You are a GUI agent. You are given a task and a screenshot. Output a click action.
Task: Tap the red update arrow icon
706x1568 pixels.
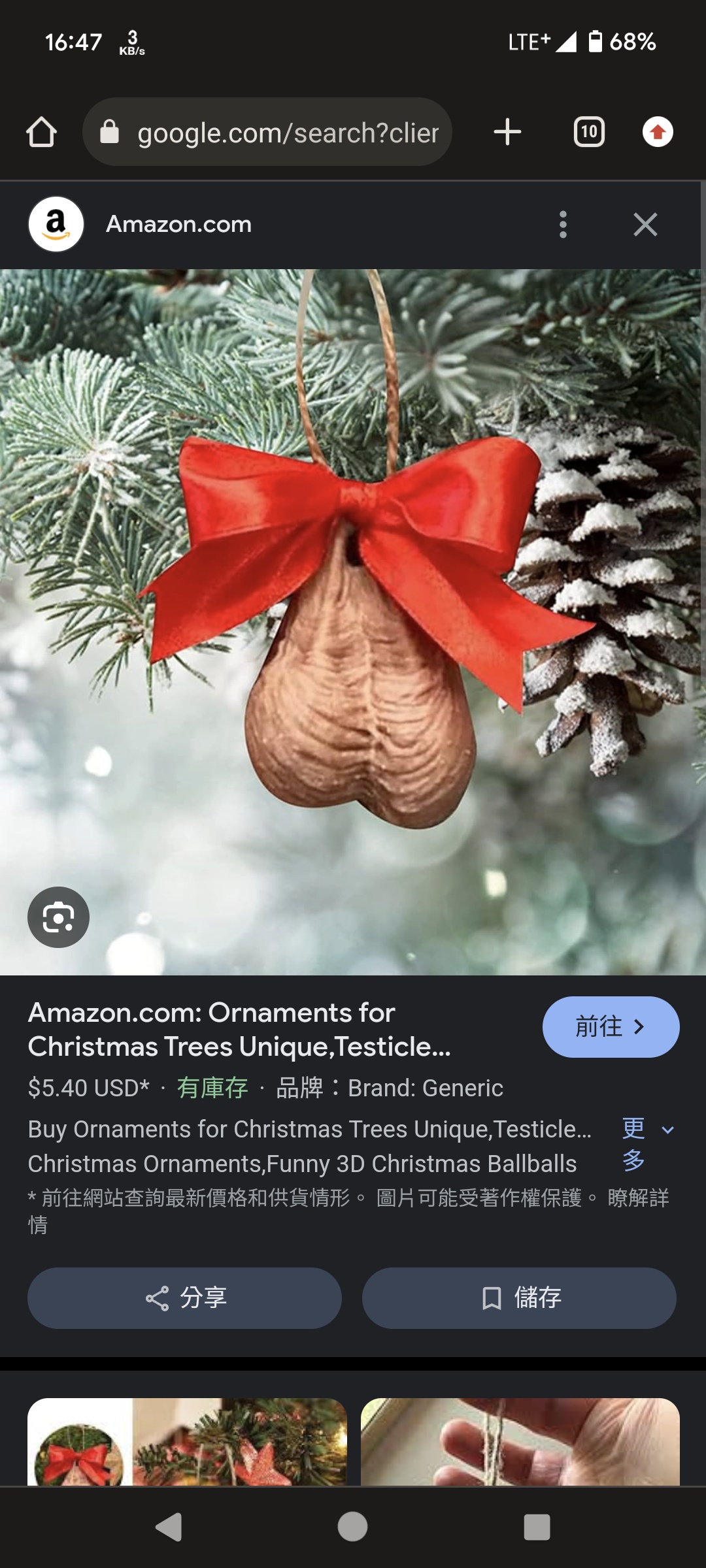point(658,132)
